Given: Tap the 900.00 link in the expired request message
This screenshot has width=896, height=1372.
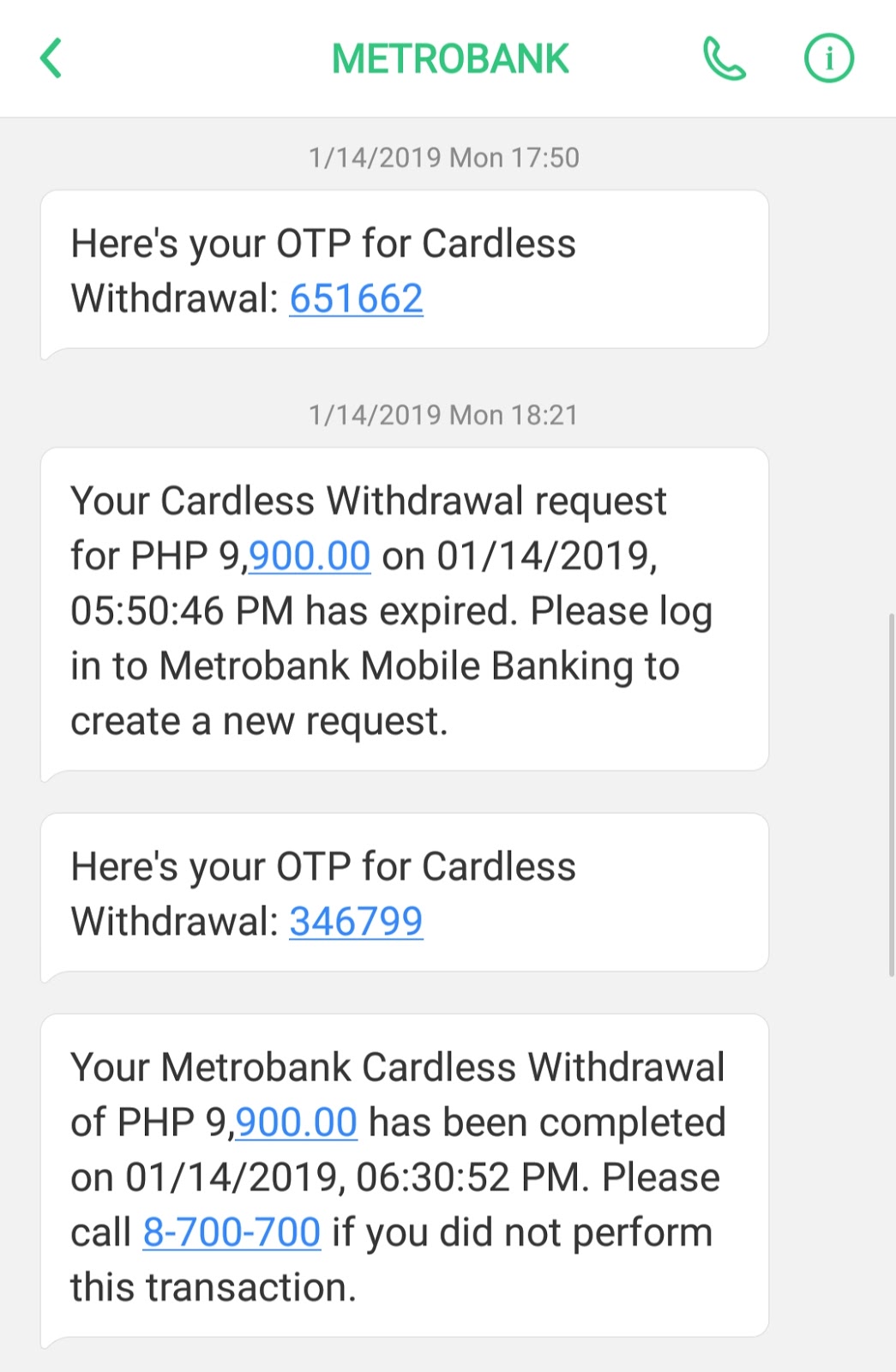Looking at the screenshot, I should pyautogui.click(x=307, y=555).
